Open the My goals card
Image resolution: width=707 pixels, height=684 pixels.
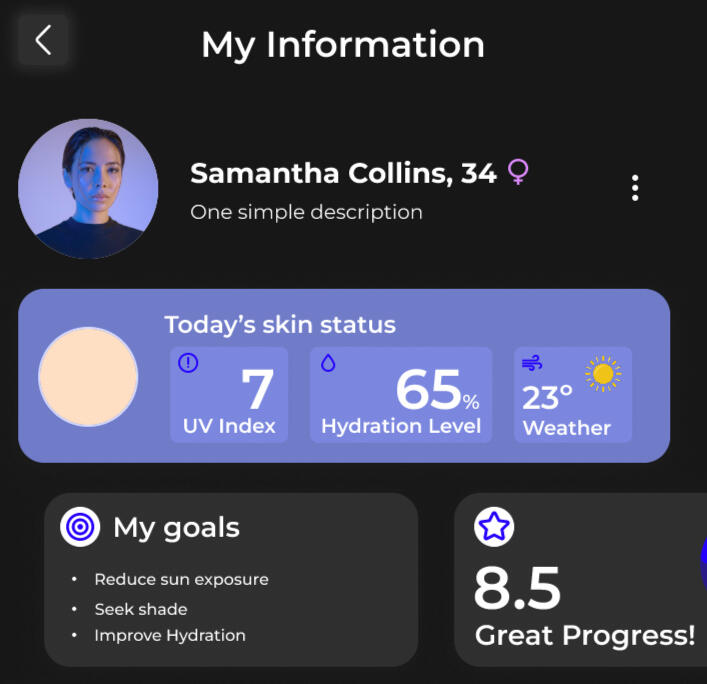(231, 579)
